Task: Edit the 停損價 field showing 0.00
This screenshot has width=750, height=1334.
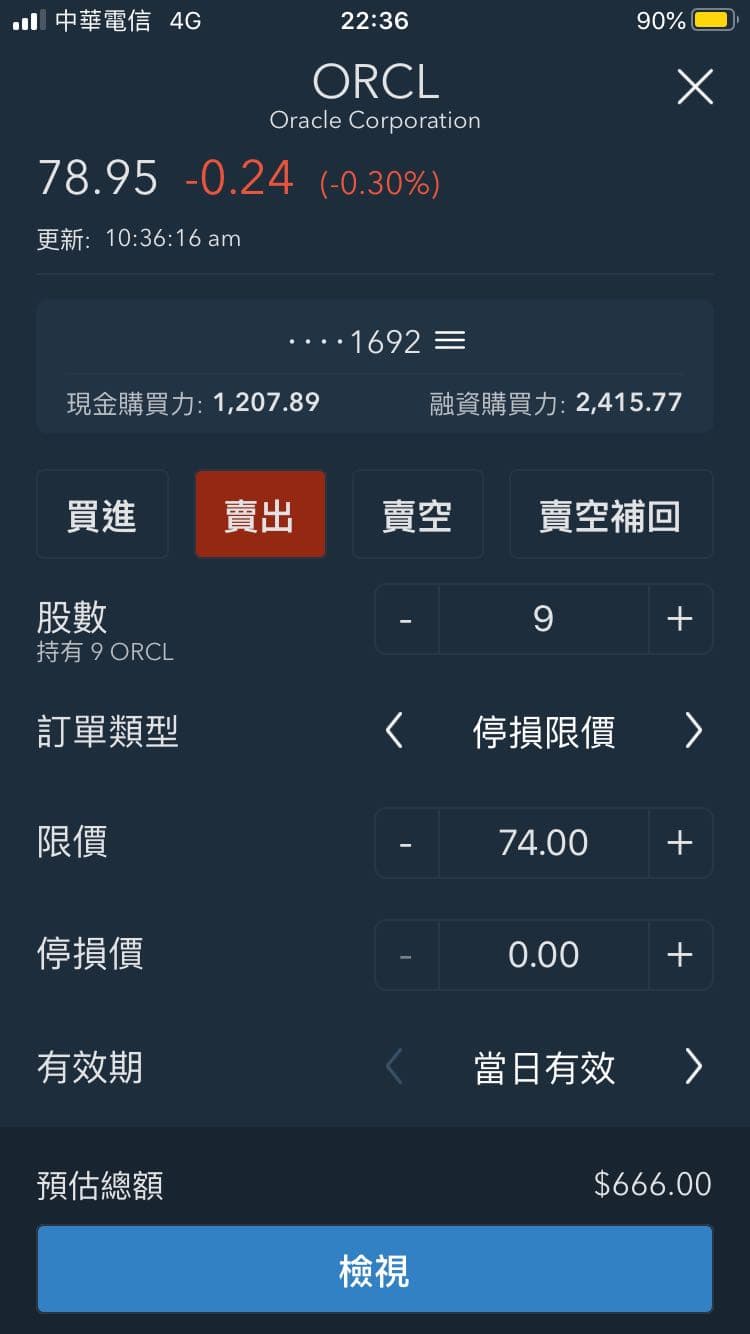Action: pyautogui.click(x=543, y=955)
